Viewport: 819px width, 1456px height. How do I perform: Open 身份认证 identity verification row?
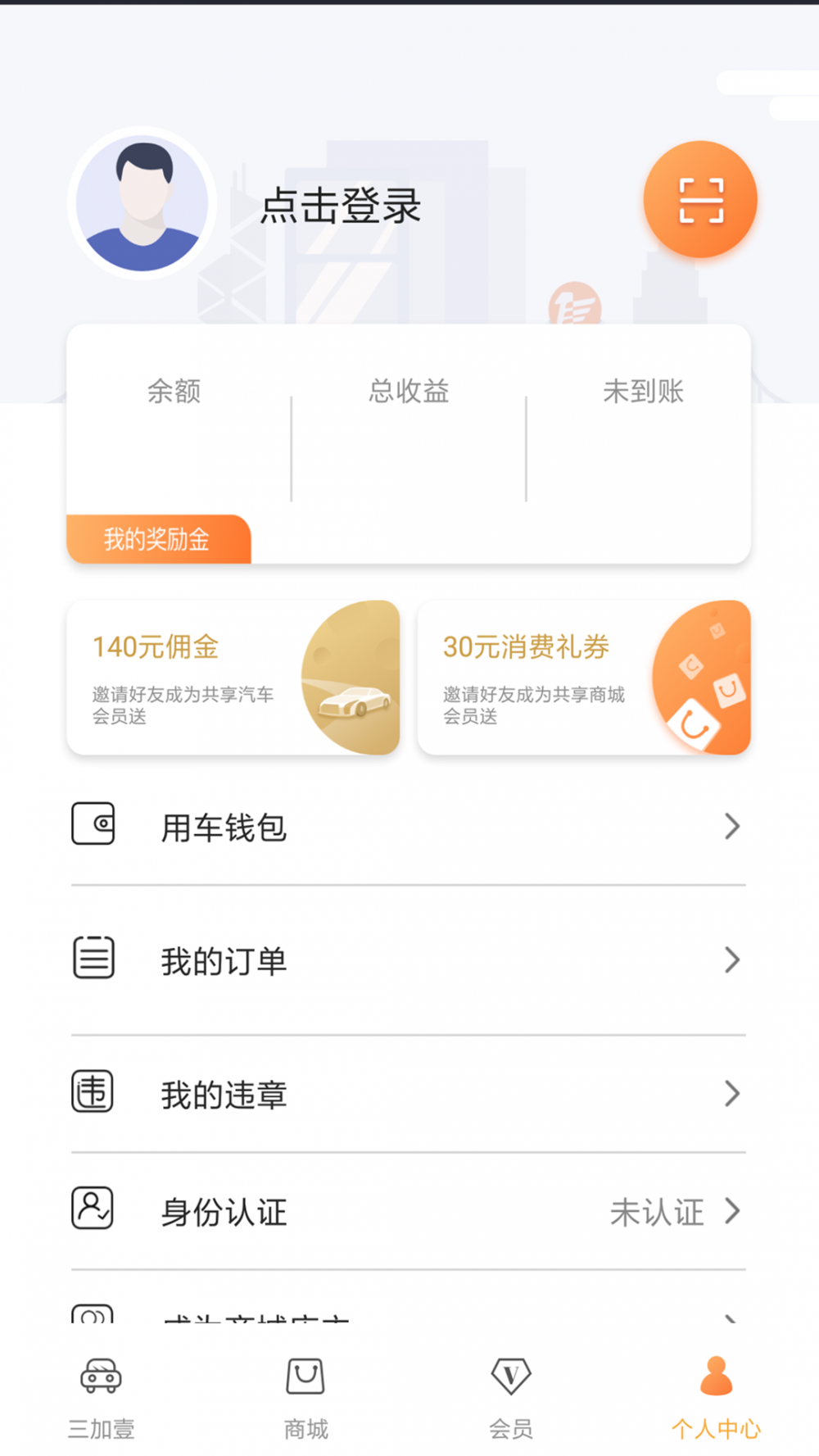coord(408,1211)
